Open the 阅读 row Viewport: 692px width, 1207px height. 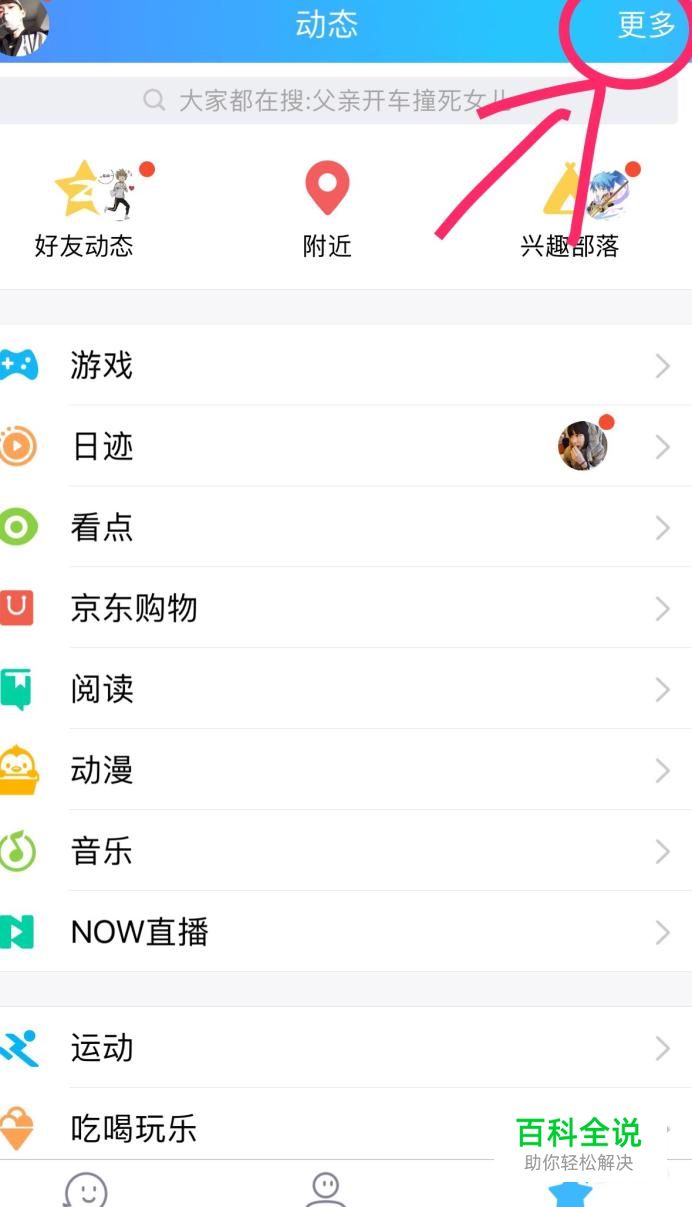(x=346, y=689)
